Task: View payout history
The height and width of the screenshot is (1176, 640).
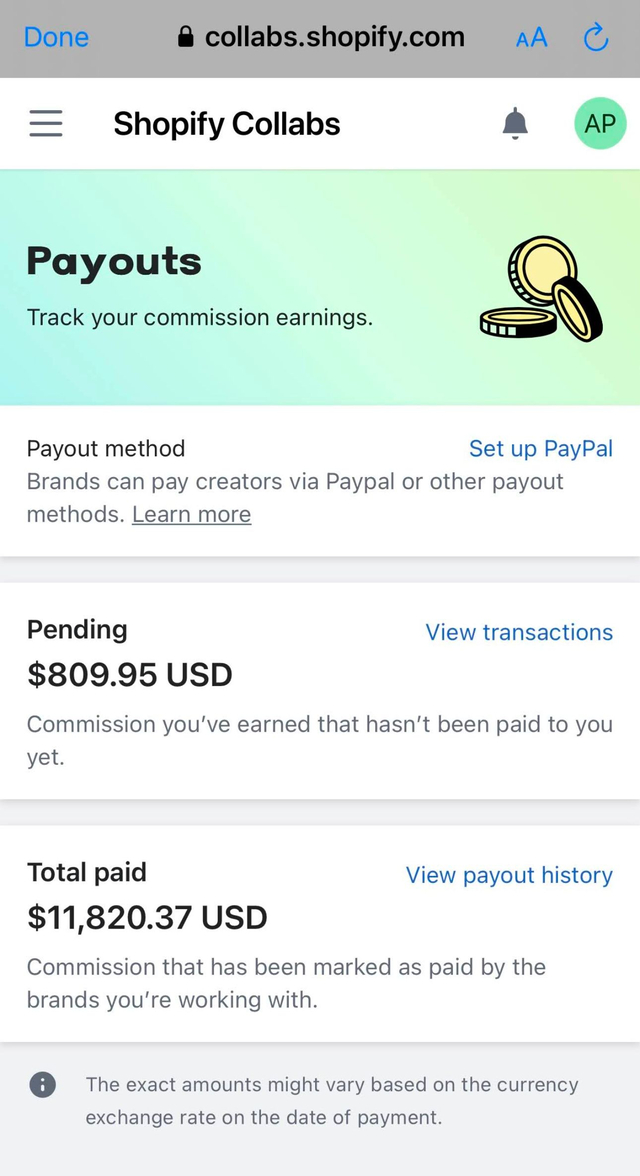Action: pos(509,875)
